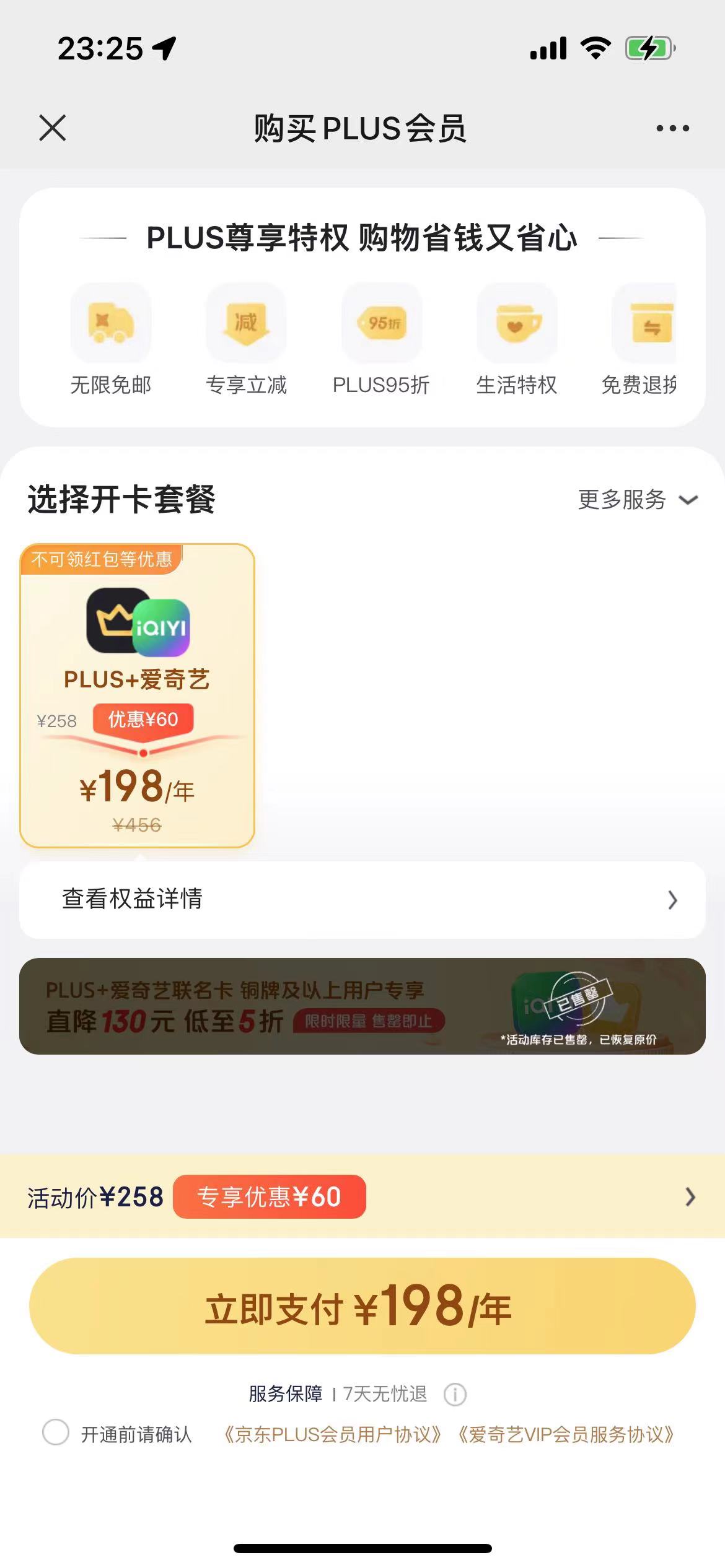Screen dimensions: 725x1568
Task: Open the three-dot overflow menu
Action: point(672,128)
